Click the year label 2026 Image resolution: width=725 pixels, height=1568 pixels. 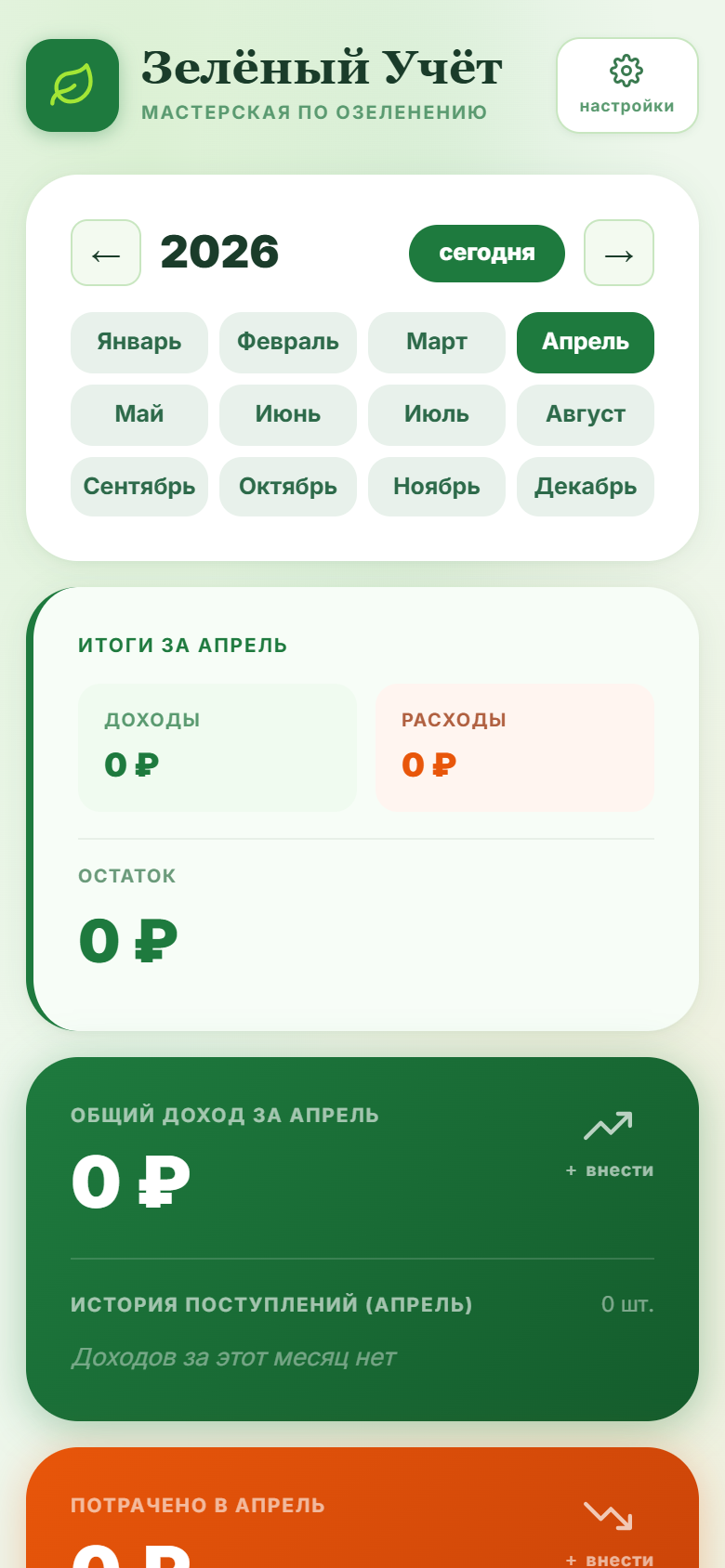pos(219,252)
